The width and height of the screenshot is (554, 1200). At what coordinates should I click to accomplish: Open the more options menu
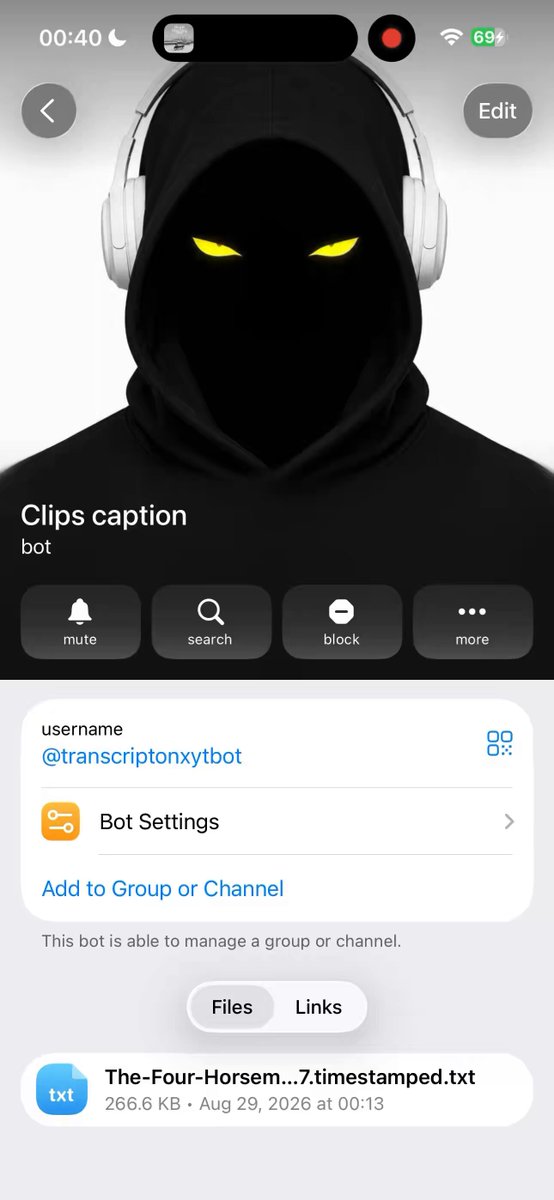[473, 622]
